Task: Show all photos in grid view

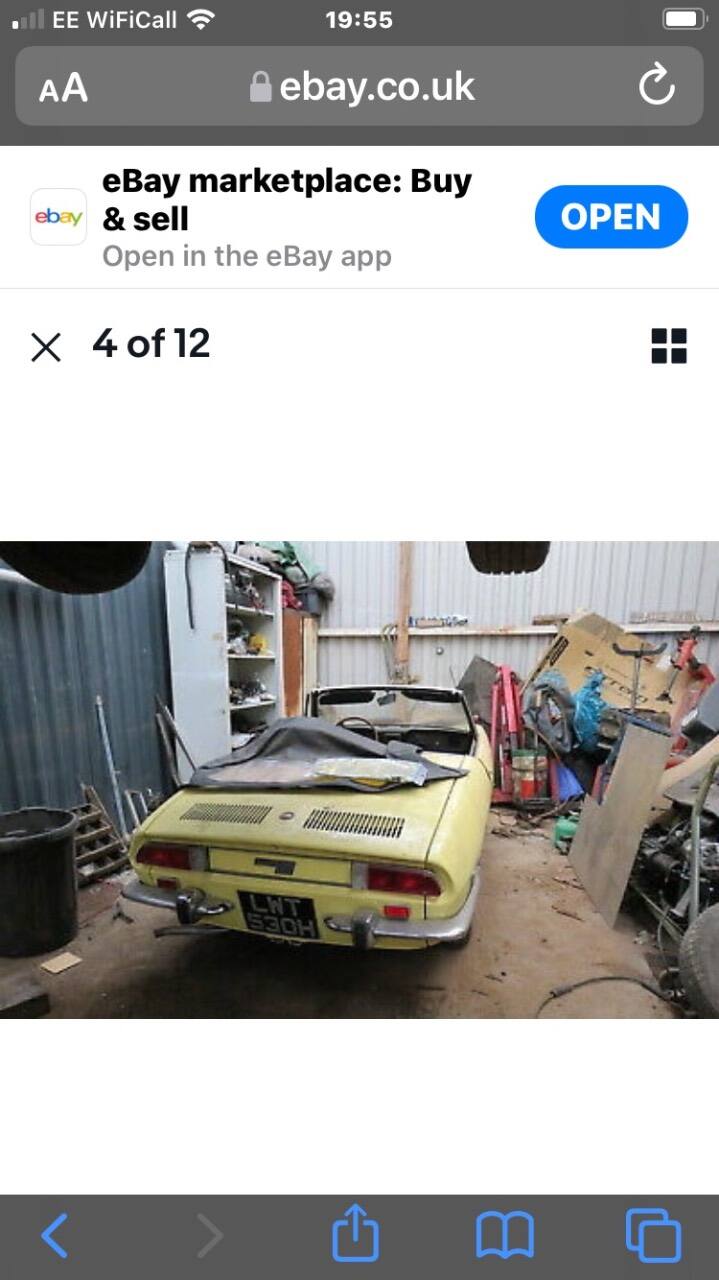Action: [669, 346]
